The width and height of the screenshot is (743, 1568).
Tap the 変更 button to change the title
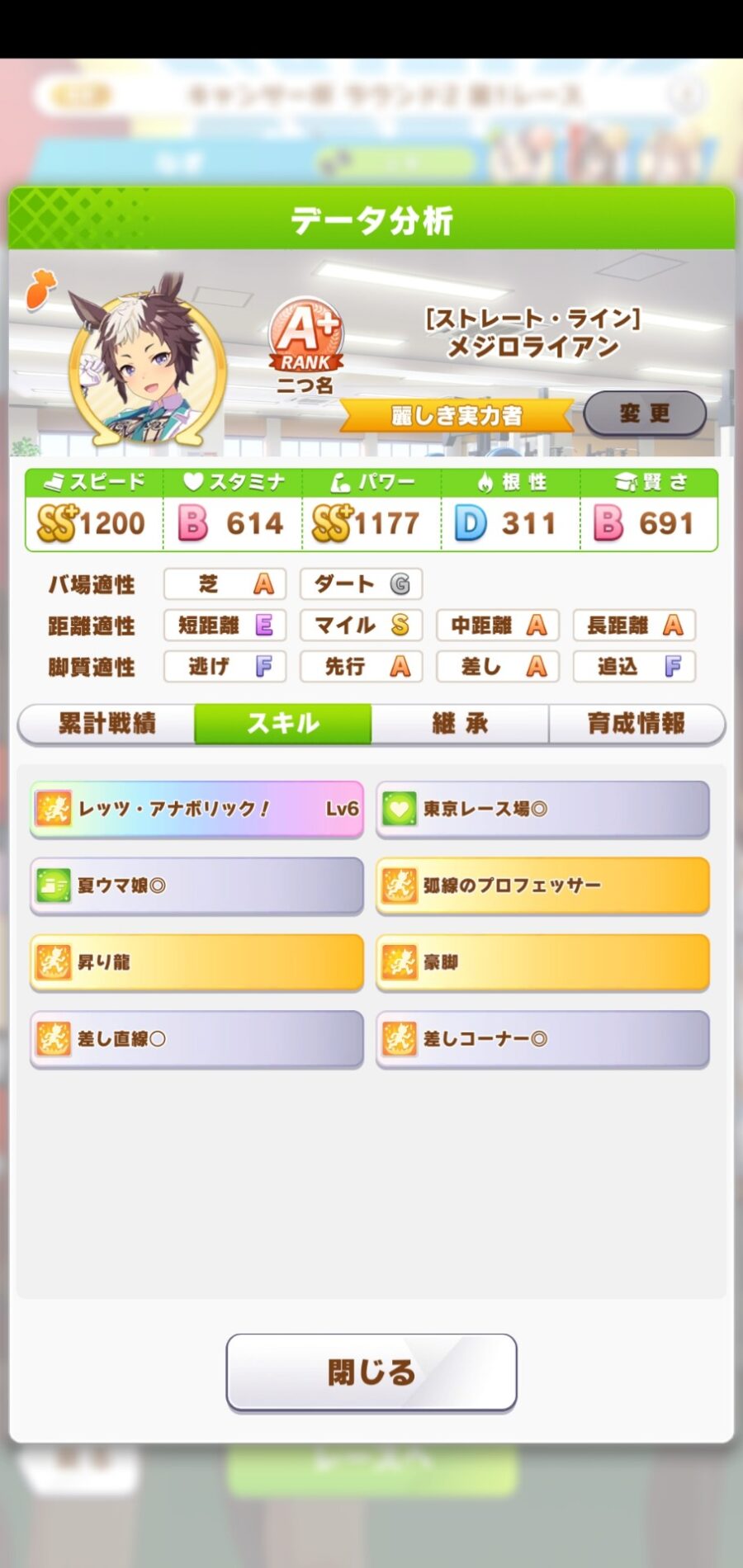(x=645, y=413)
